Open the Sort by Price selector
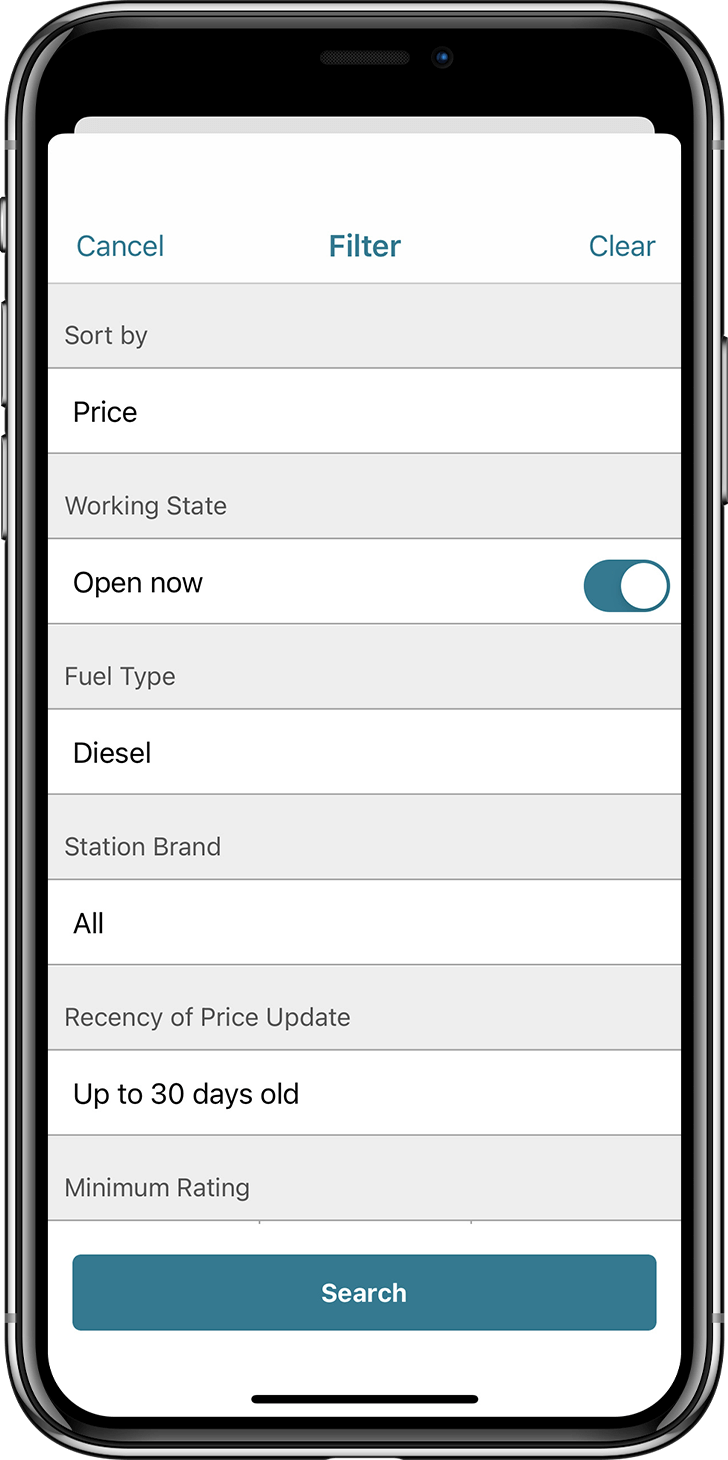Screen dimensions: 728x1460 (364, 411)
